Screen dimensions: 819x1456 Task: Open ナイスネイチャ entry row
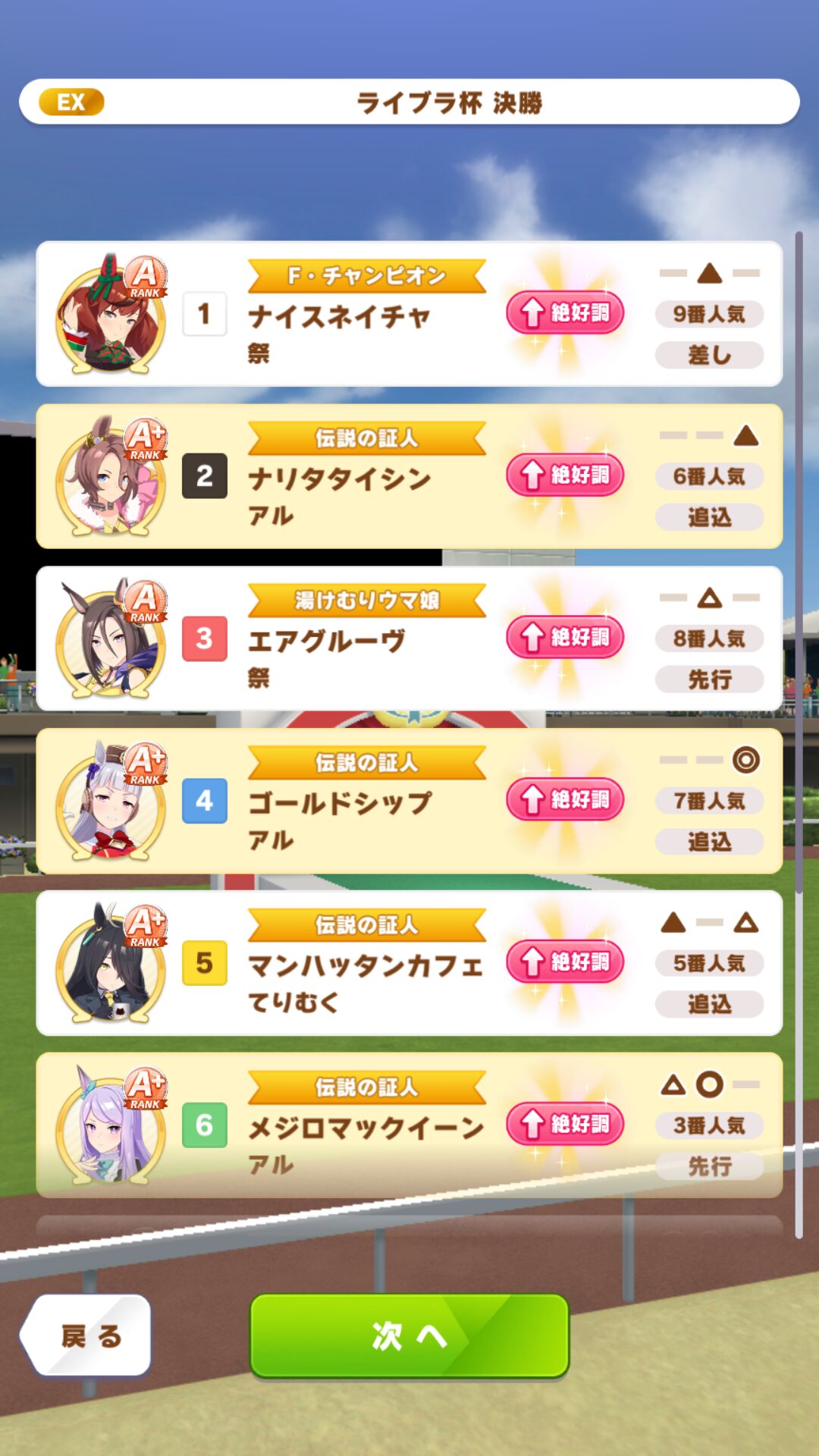[409, 314]
